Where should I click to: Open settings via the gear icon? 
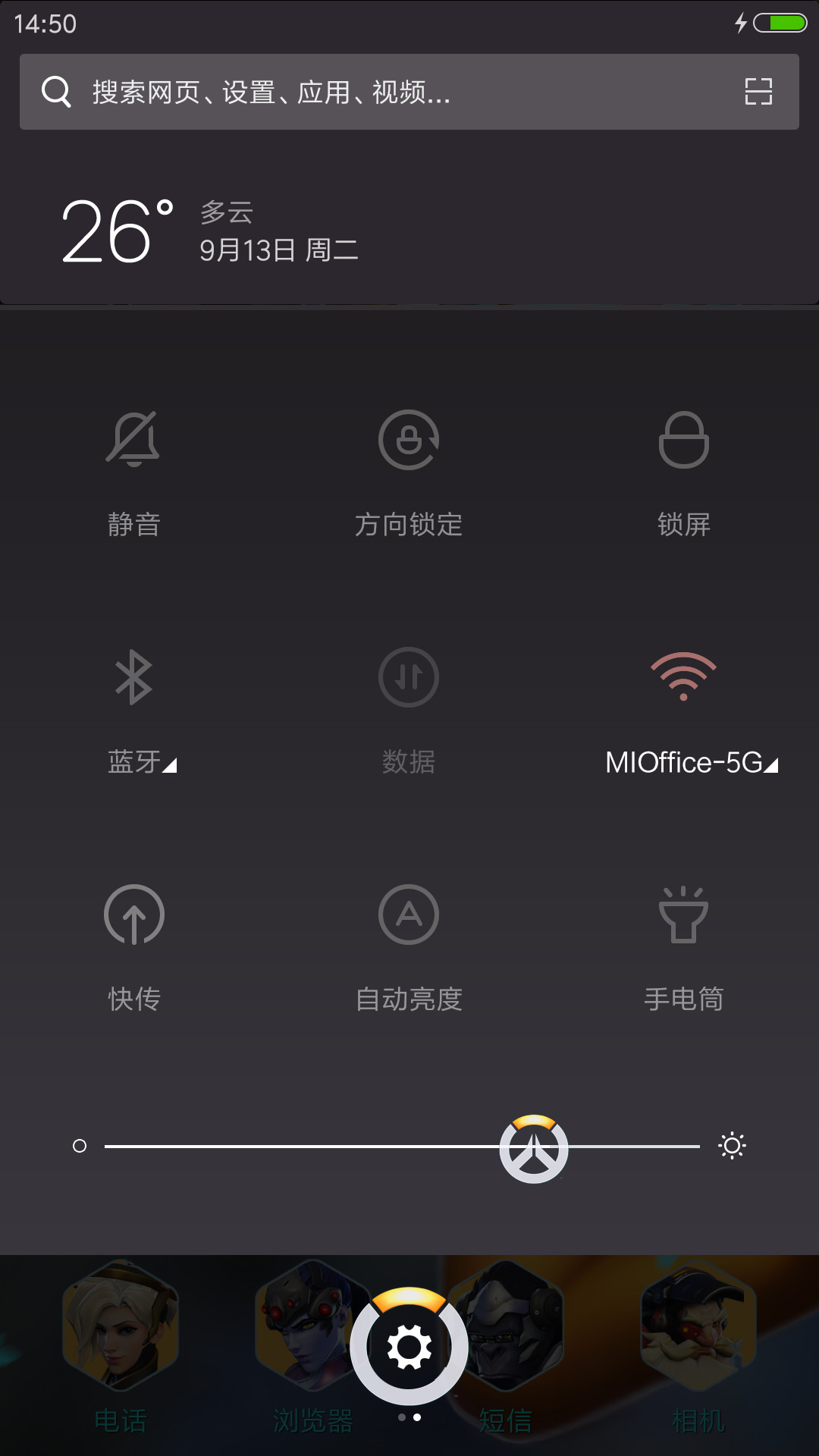pos(409,1347)
